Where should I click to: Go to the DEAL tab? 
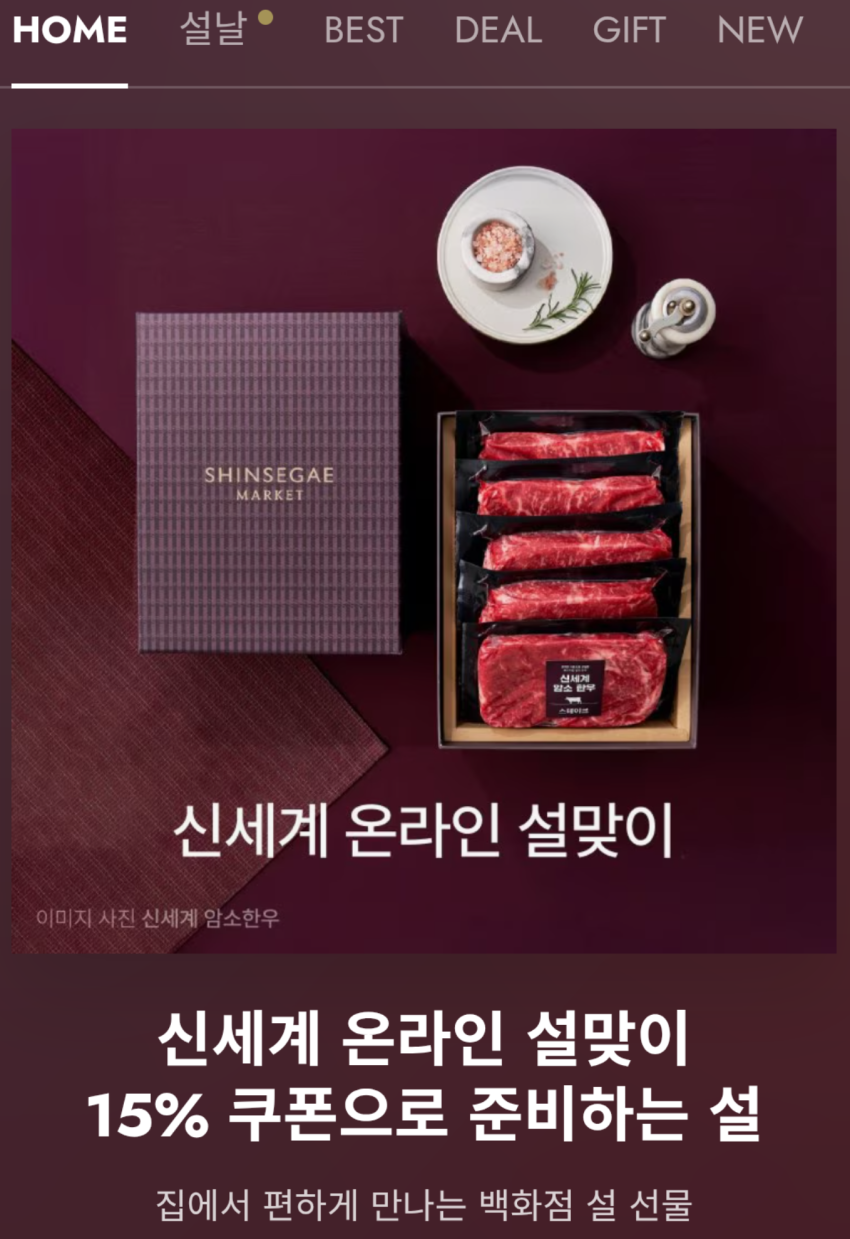[498, 30]
